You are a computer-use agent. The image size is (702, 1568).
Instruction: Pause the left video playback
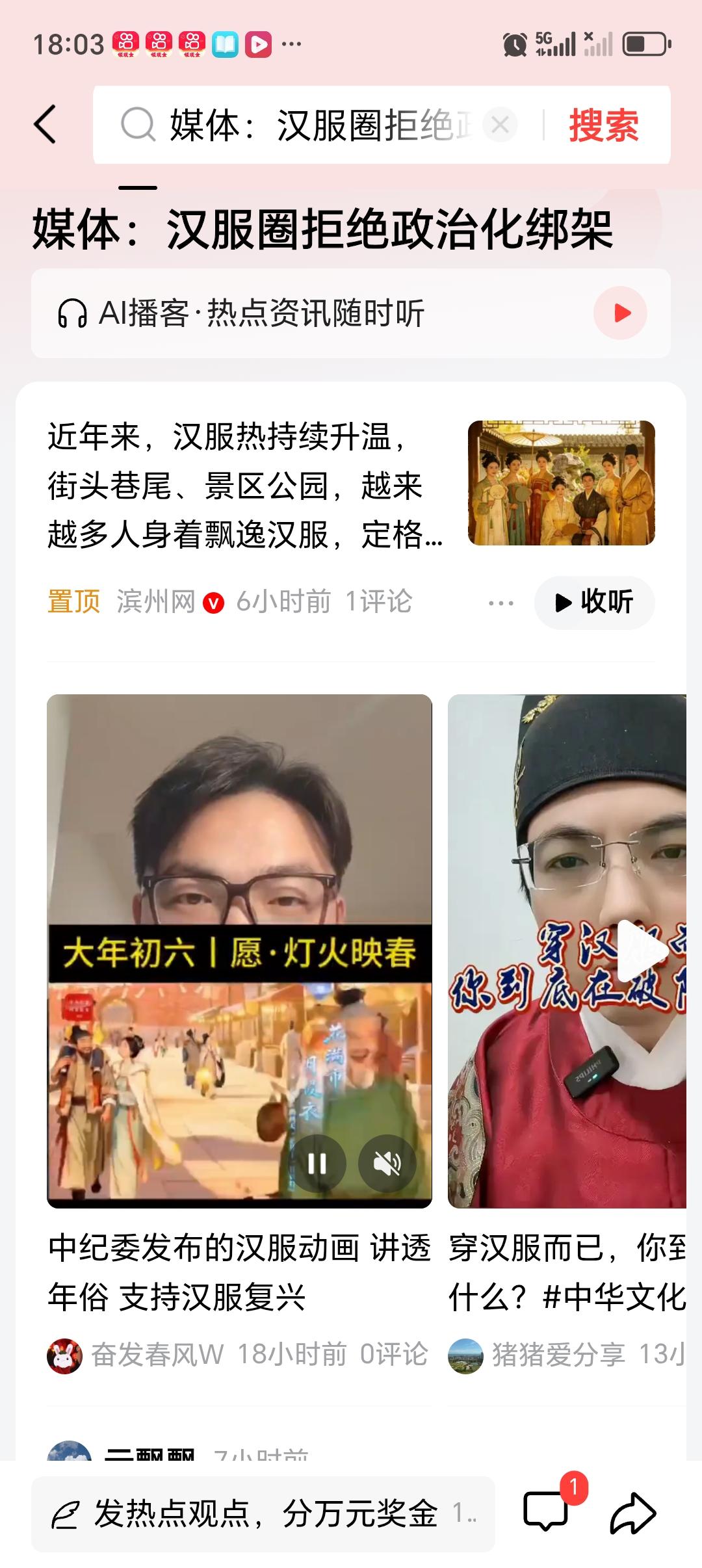click(318, 1163)
